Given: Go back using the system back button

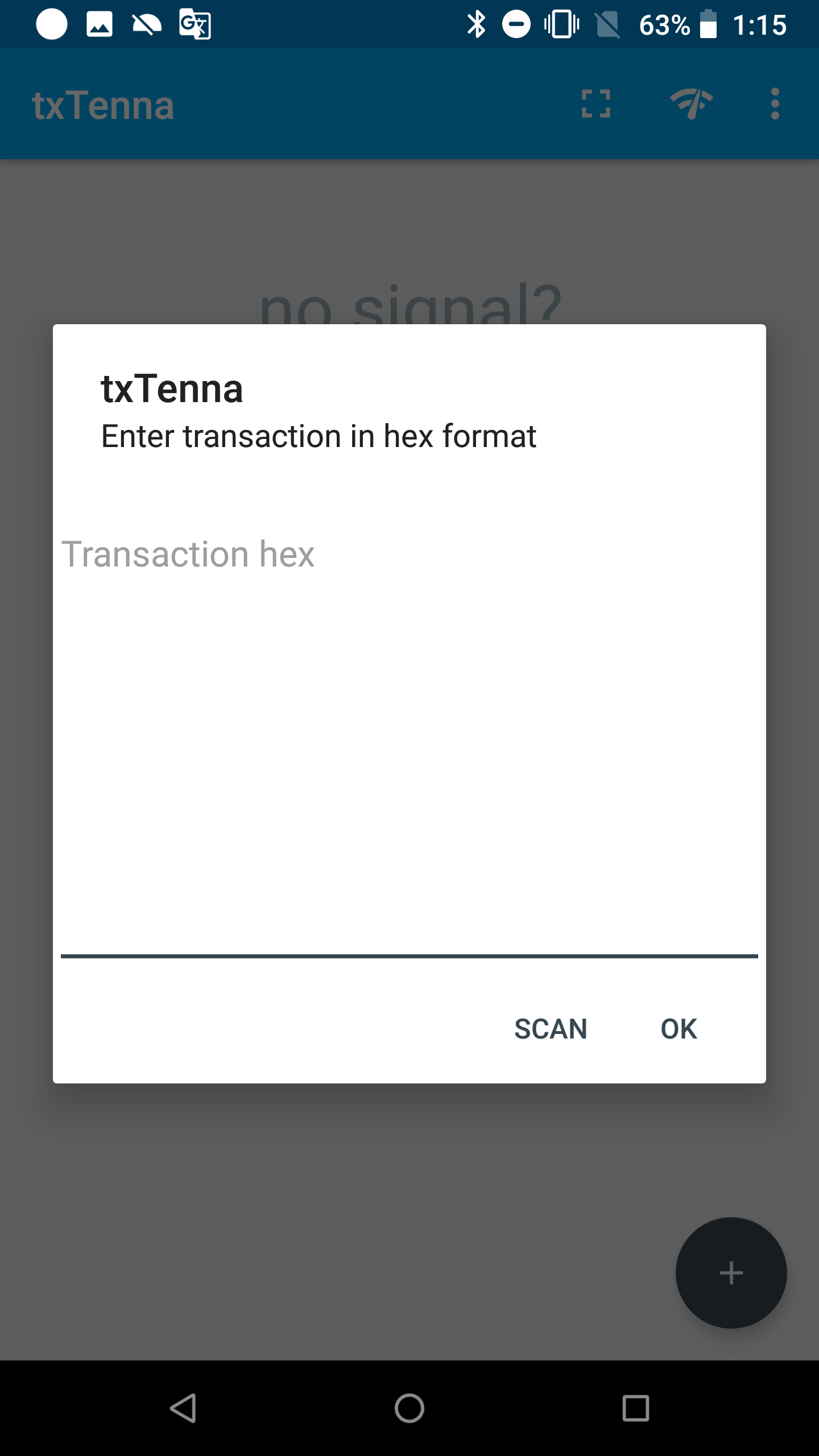Looking at the screenshot, I should tap(183, 1408).
